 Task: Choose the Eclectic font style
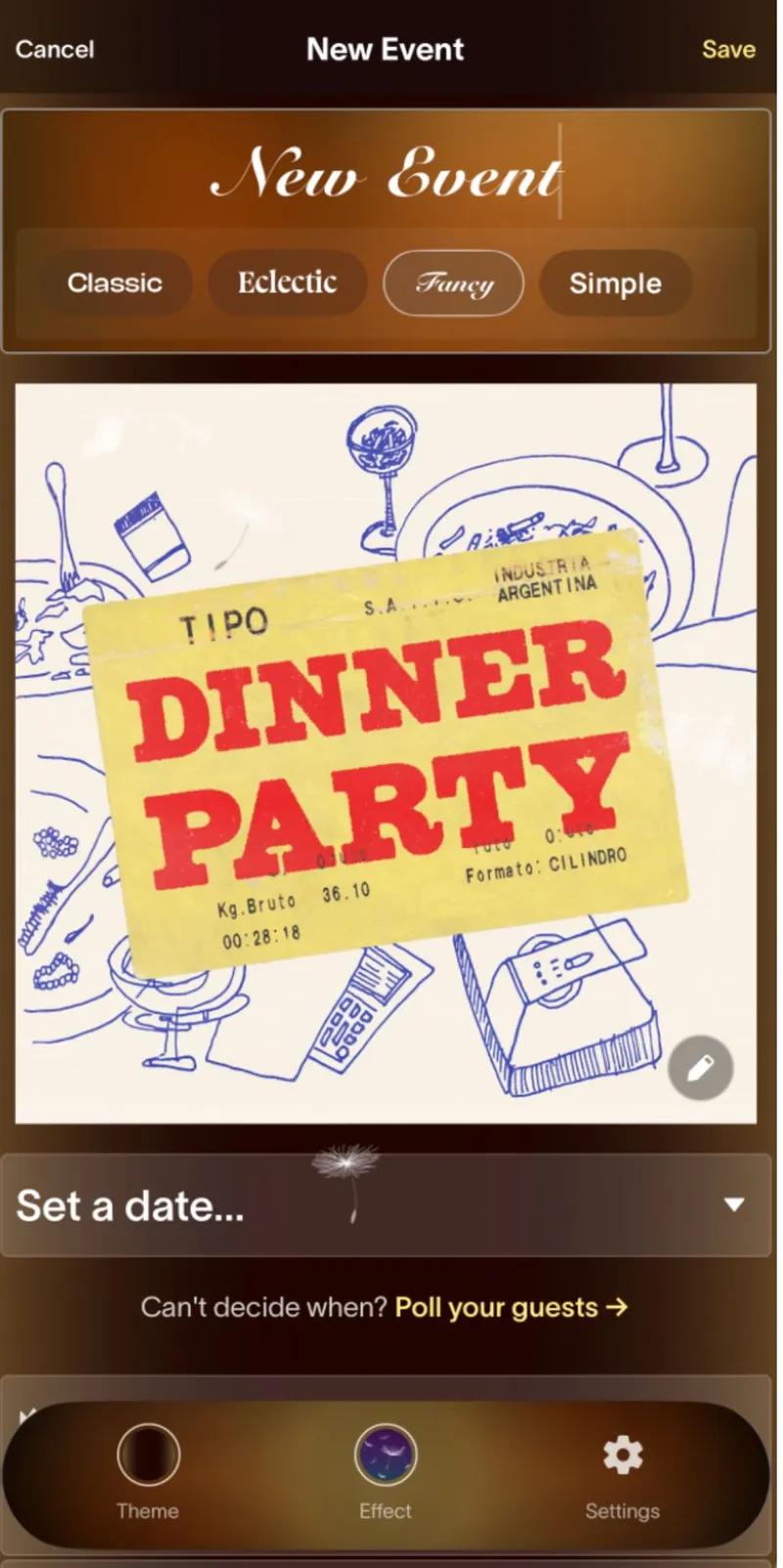287,283
